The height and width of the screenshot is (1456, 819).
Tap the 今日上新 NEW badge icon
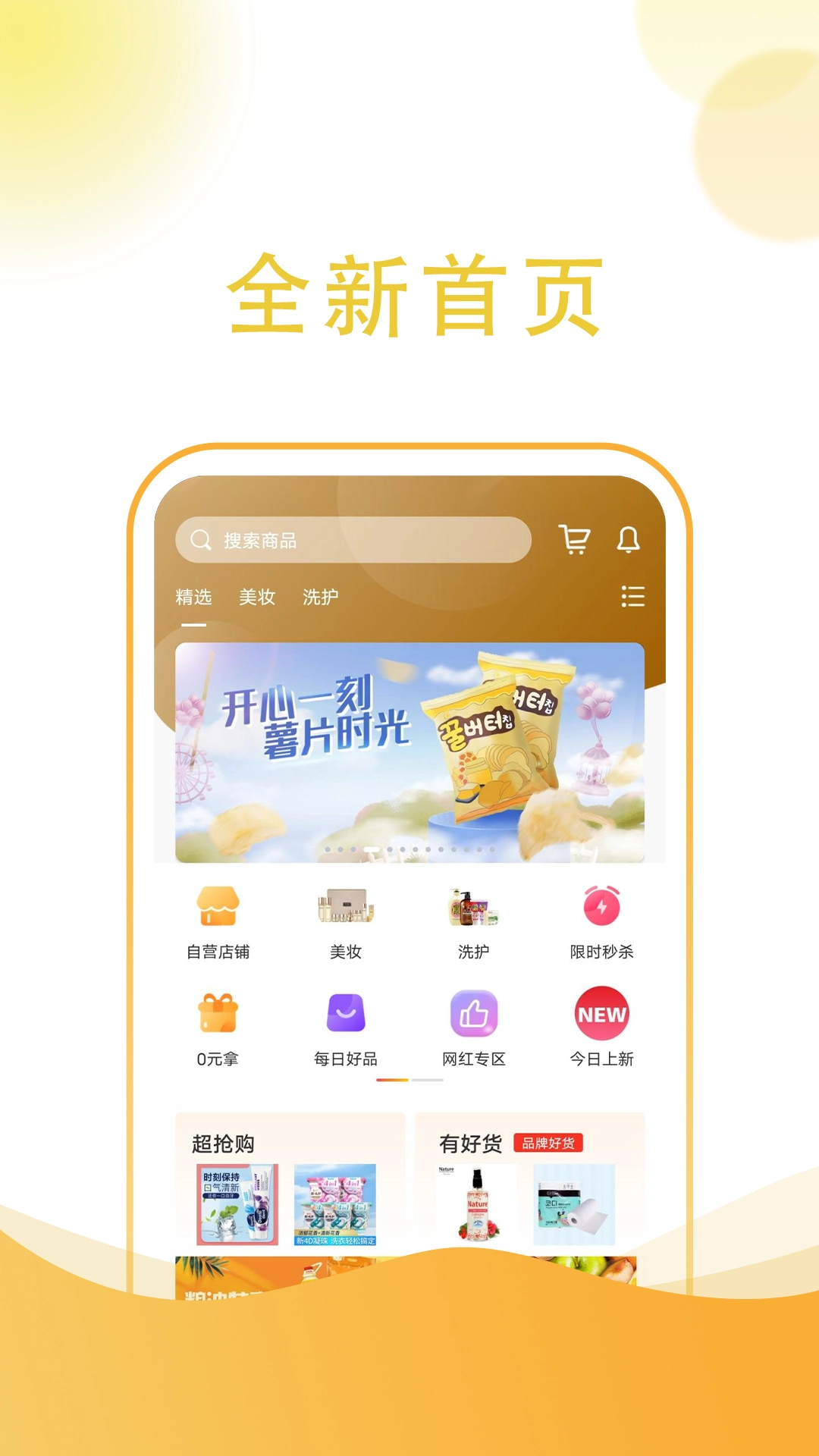coord(603,1014)
